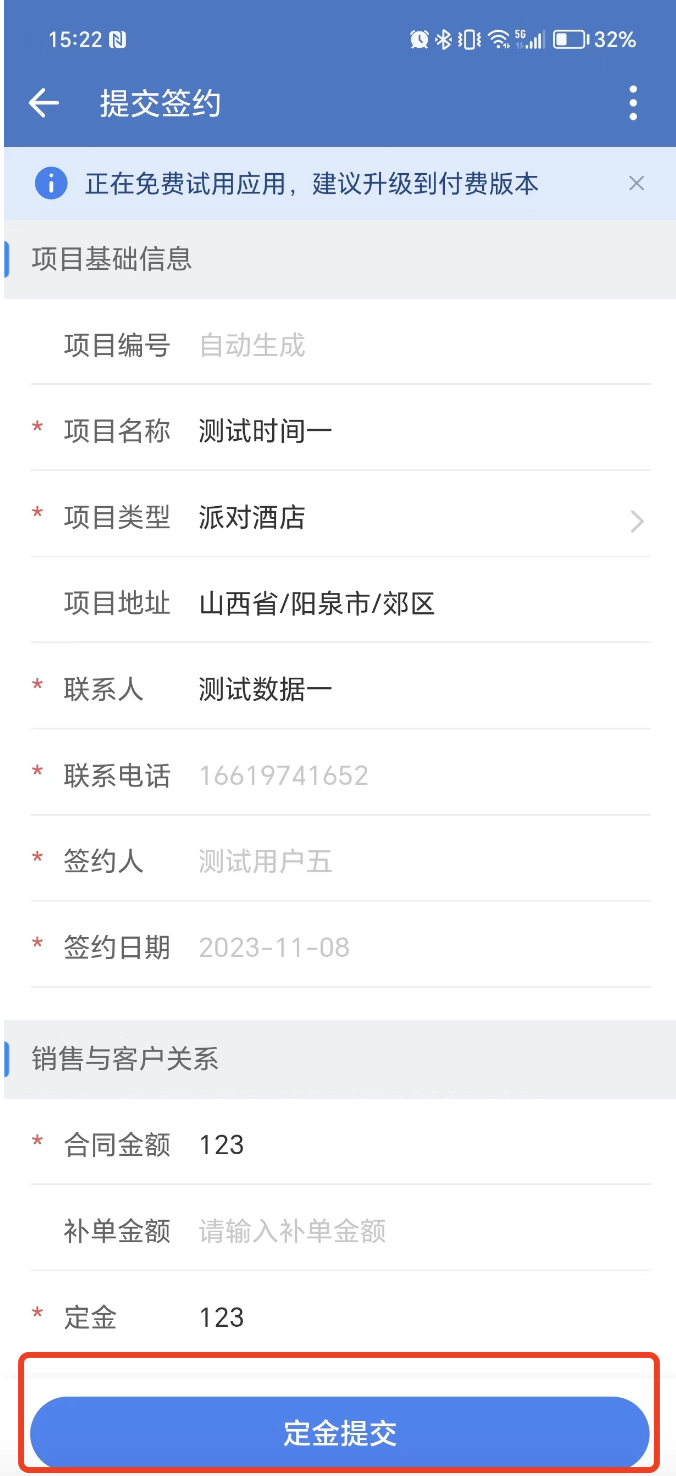Open the three-dot overflow menu

633,103
